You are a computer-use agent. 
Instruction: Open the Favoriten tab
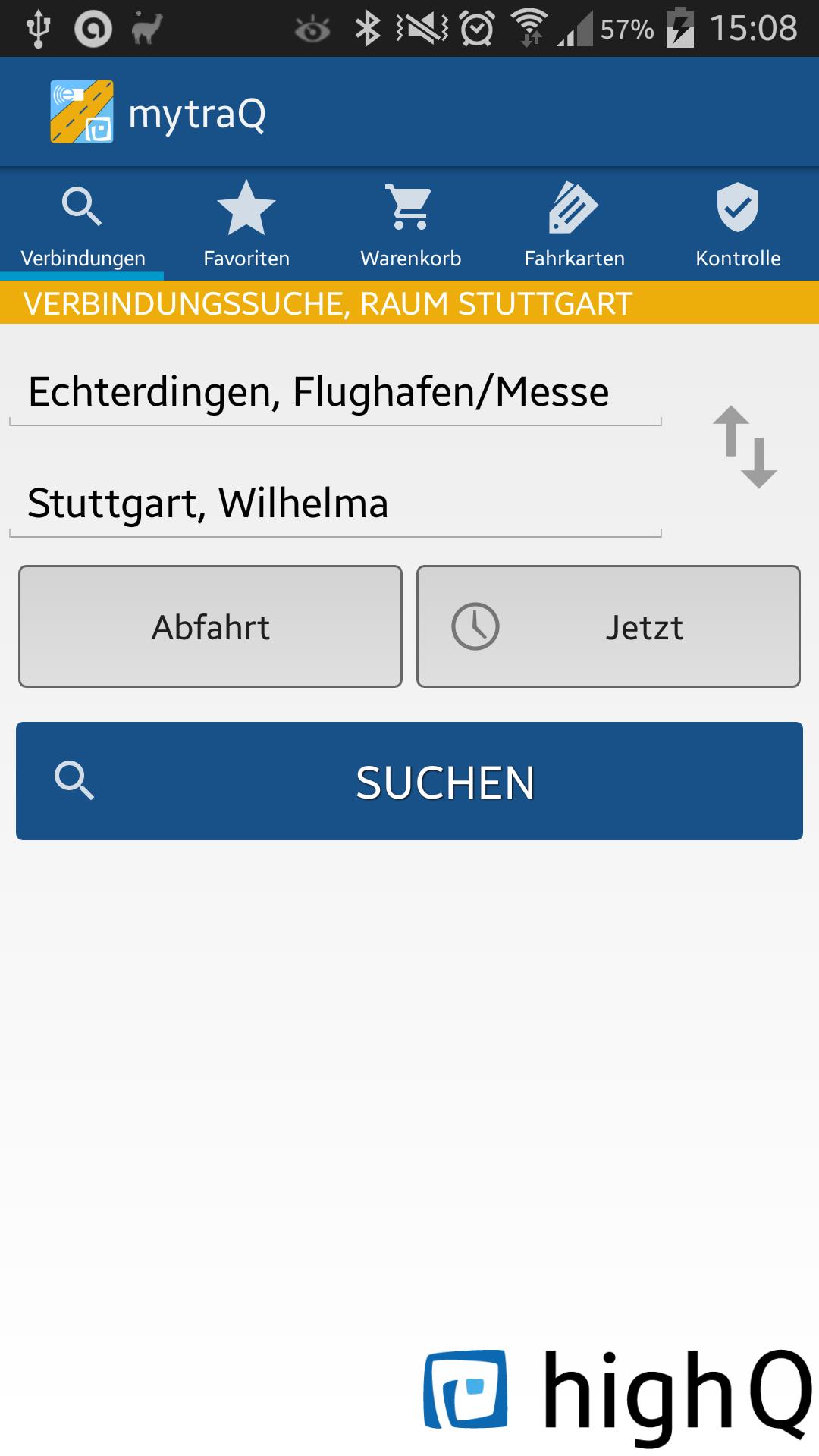pyautogui.click(x=246, y=225)
